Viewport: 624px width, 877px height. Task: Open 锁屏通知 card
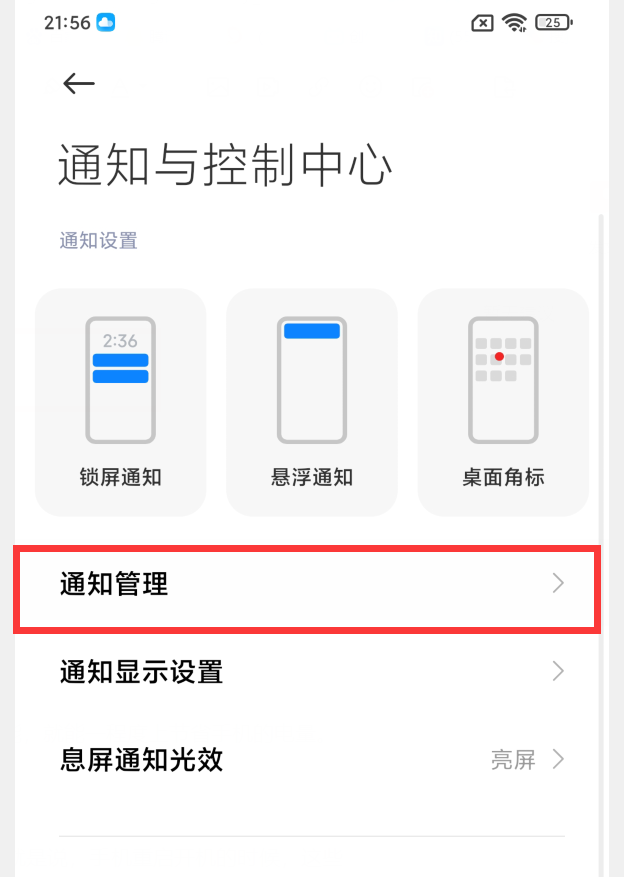click(120, 402)
